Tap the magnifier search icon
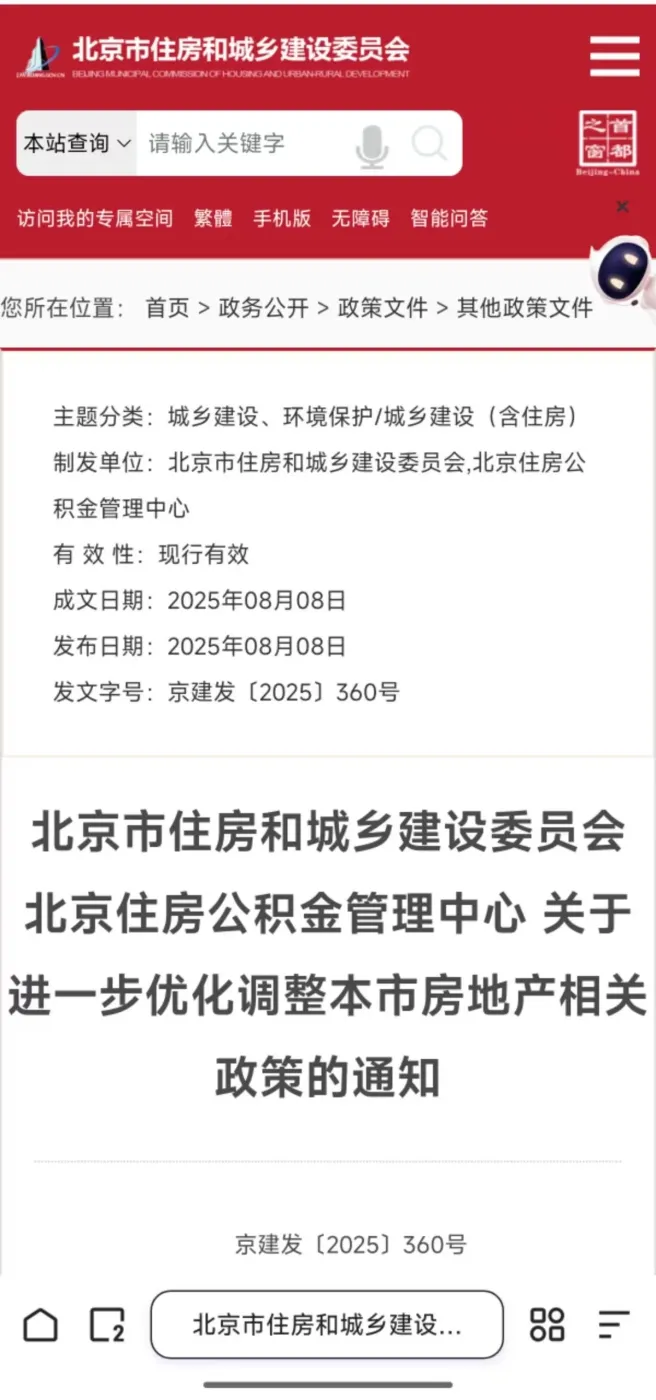The width and height of the screenshot is (656, 1400). (x=429, y=144)
